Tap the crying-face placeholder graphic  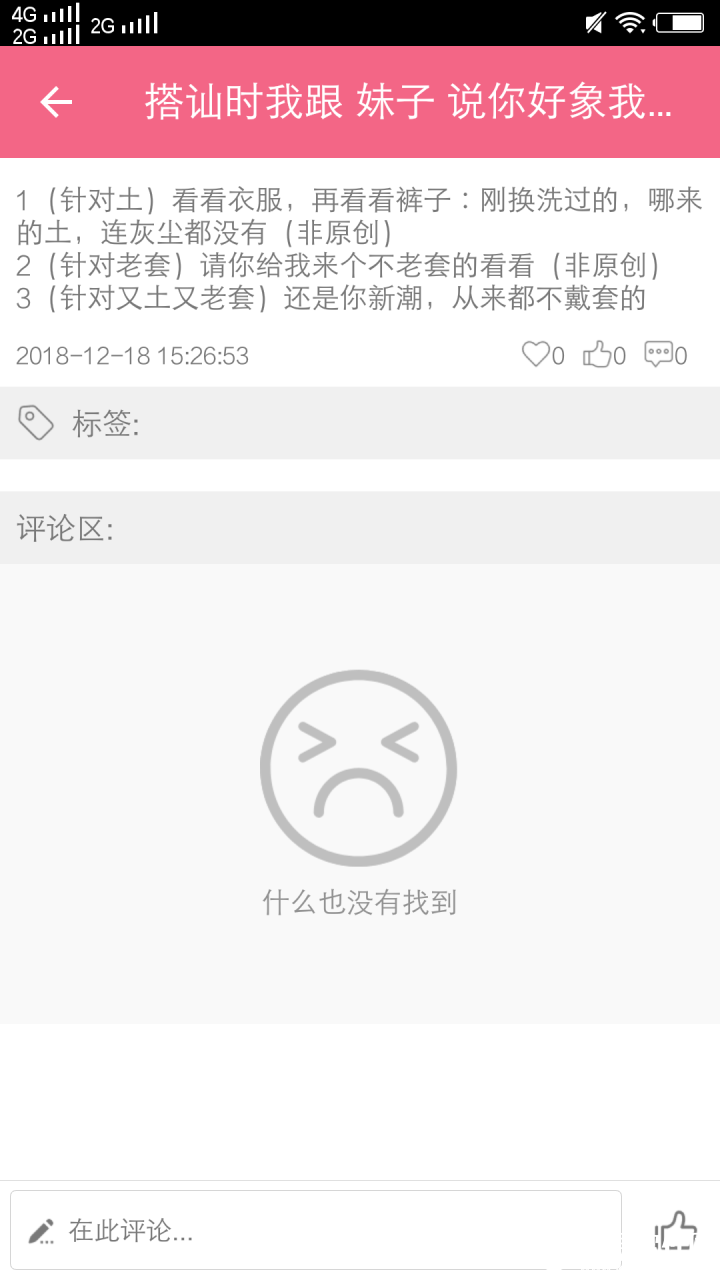pos(358,765)
